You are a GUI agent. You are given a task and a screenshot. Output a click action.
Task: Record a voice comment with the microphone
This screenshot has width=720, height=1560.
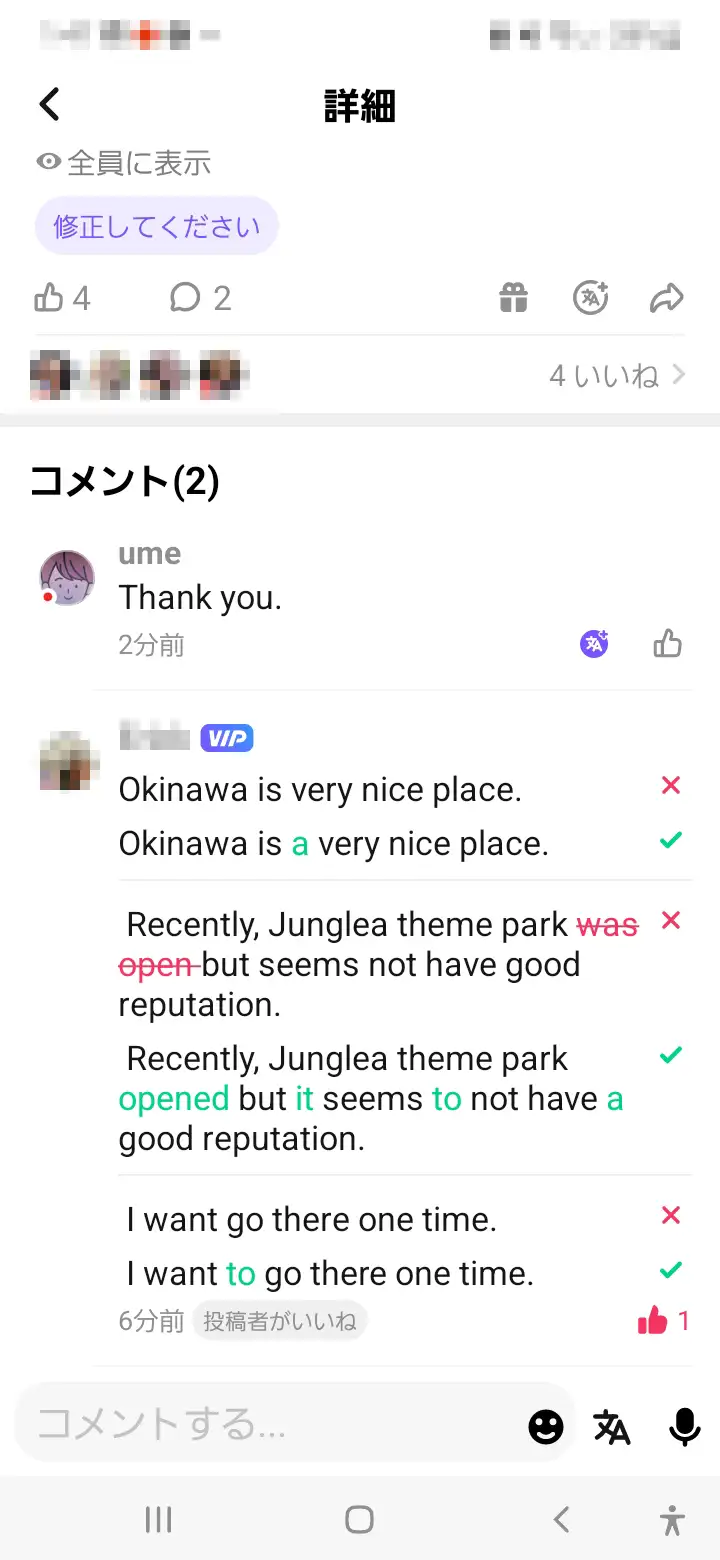(684, 1427)
